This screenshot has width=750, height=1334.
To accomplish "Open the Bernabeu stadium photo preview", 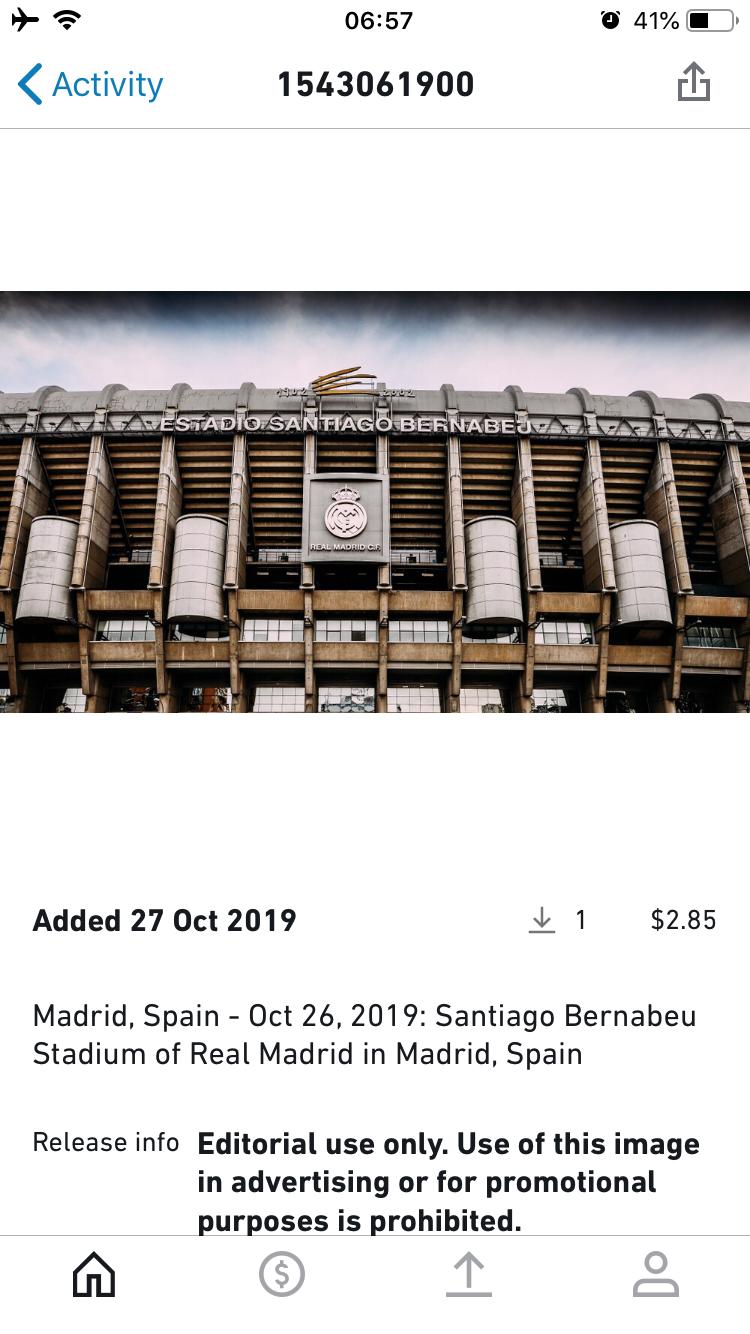I will pyautogui.click(x=375, y=501).
